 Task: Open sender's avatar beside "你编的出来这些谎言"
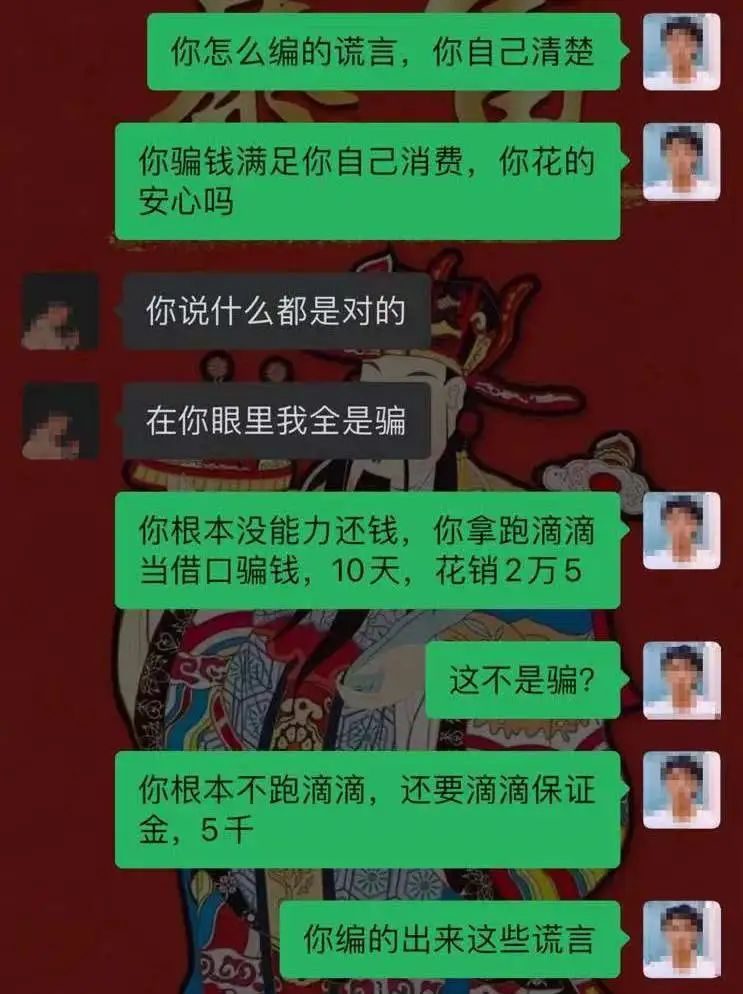(x=681, y=939)
